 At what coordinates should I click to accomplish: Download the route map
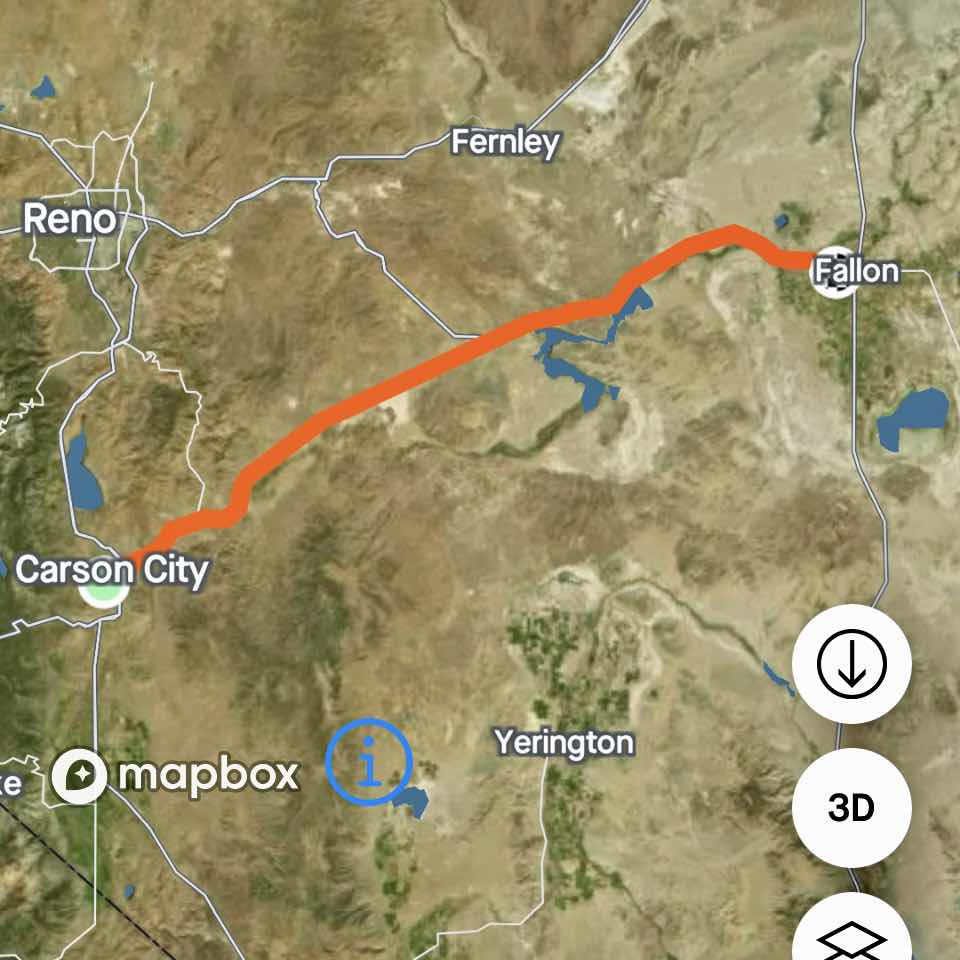[x=851, y=664]
